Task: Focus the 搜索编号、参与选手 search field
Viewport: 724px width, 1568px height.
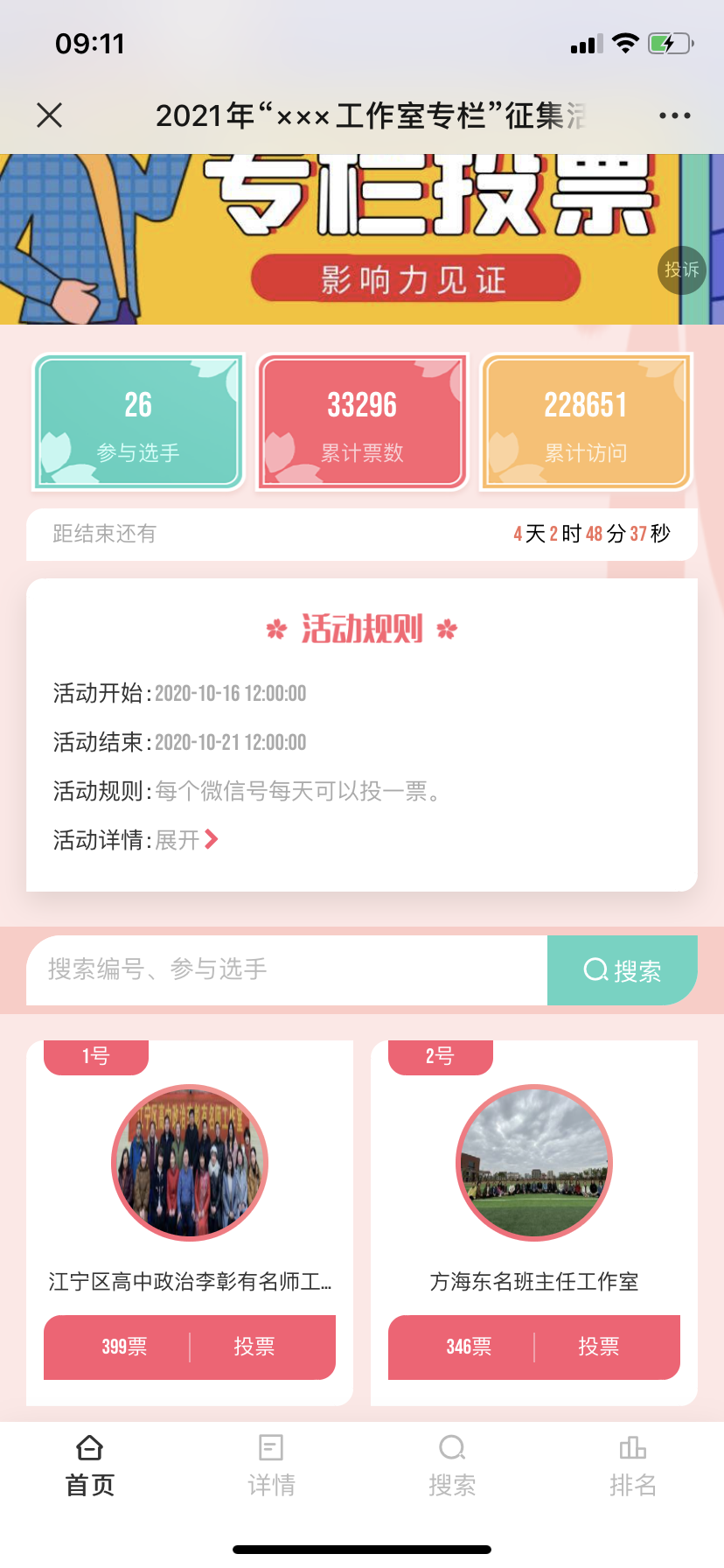Action: coord(287,969)
